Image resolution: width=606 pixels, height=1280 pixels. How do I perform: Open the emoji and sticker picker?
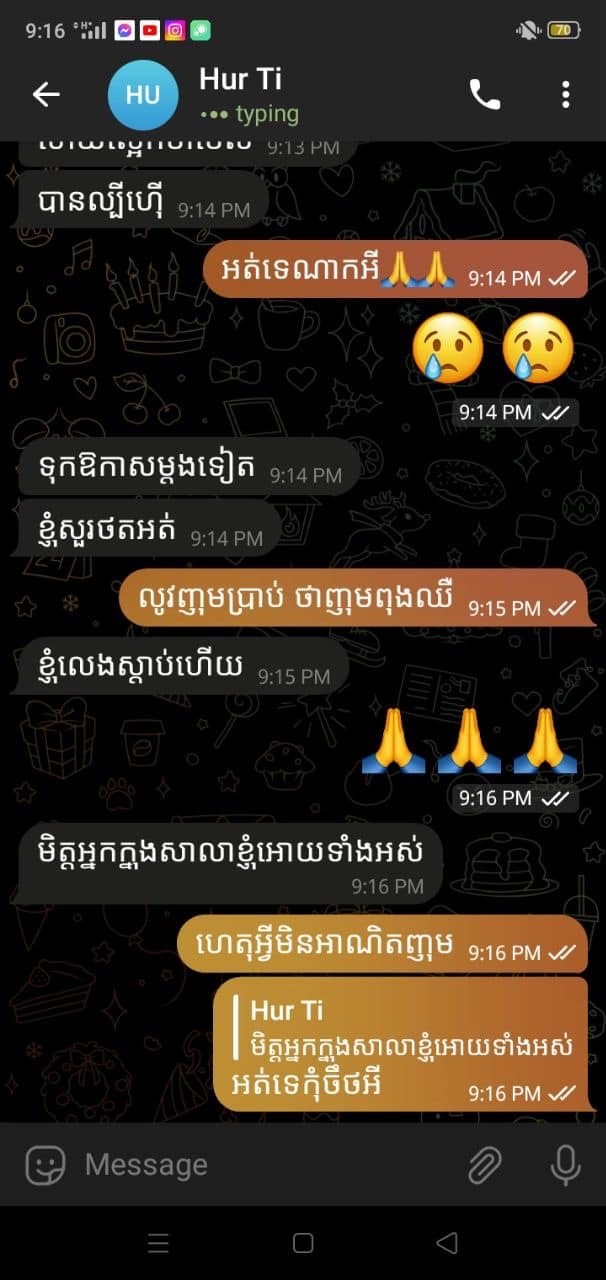[x=45, y=1165]
